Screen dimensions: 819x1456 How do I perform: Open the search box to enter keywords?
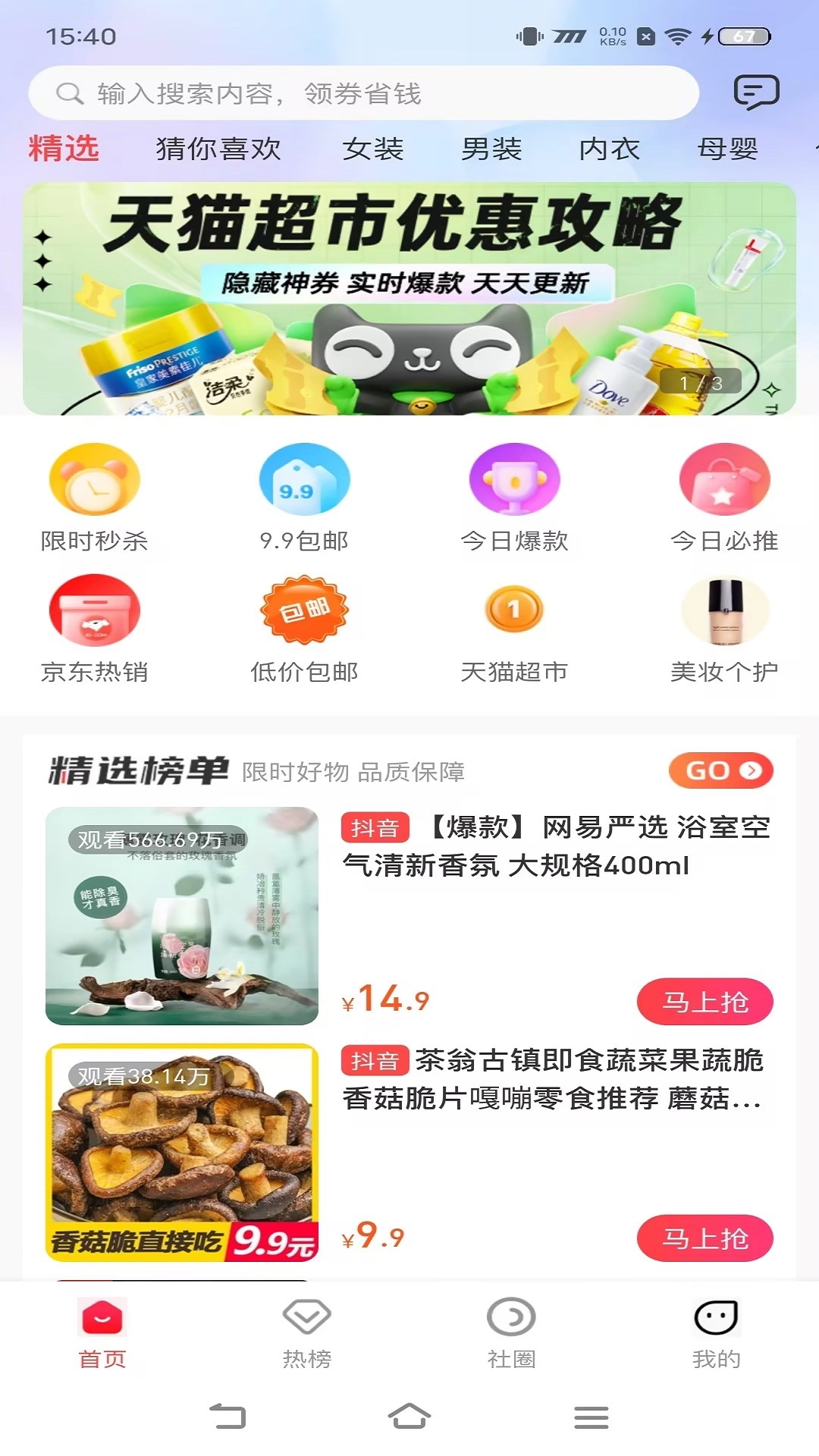(x=362, y=93)
